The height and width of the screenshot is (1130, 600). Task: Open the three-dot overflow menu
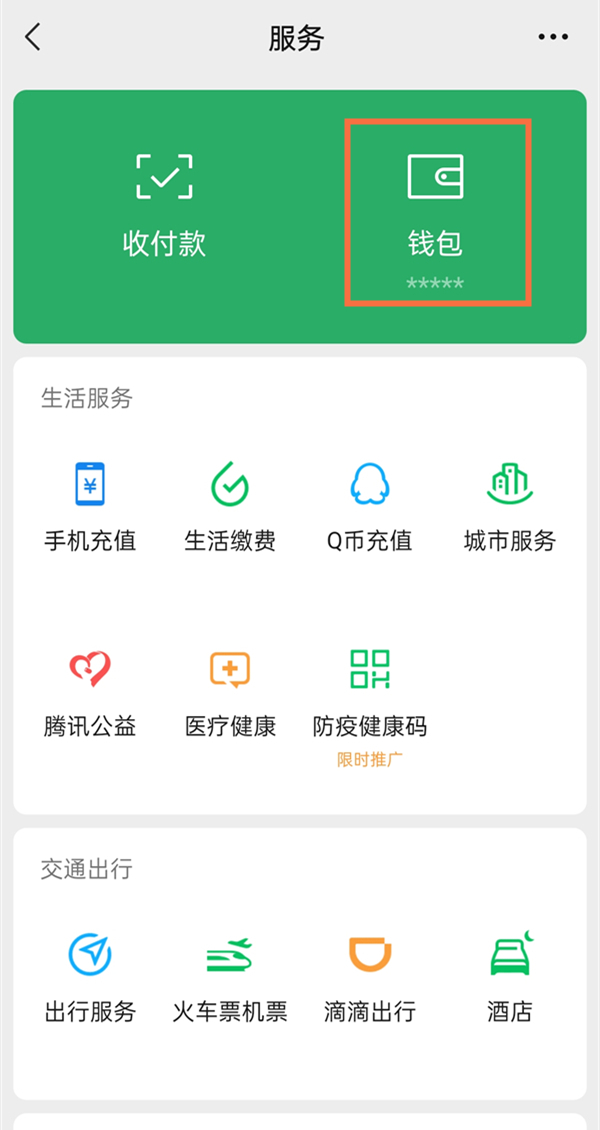point(553,38)
